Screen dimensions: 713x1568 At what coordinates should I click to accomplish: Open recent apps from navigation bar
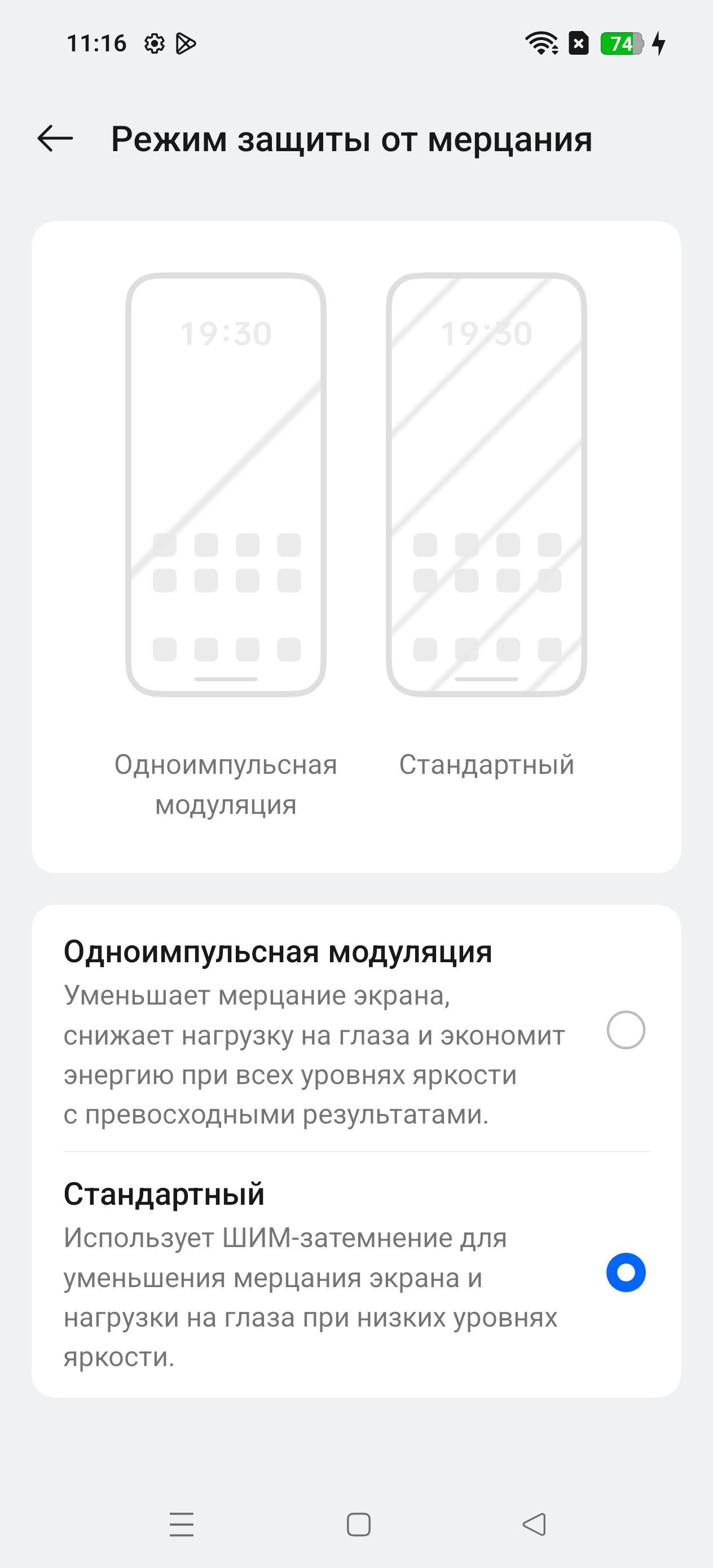[x=182, y=1524]
